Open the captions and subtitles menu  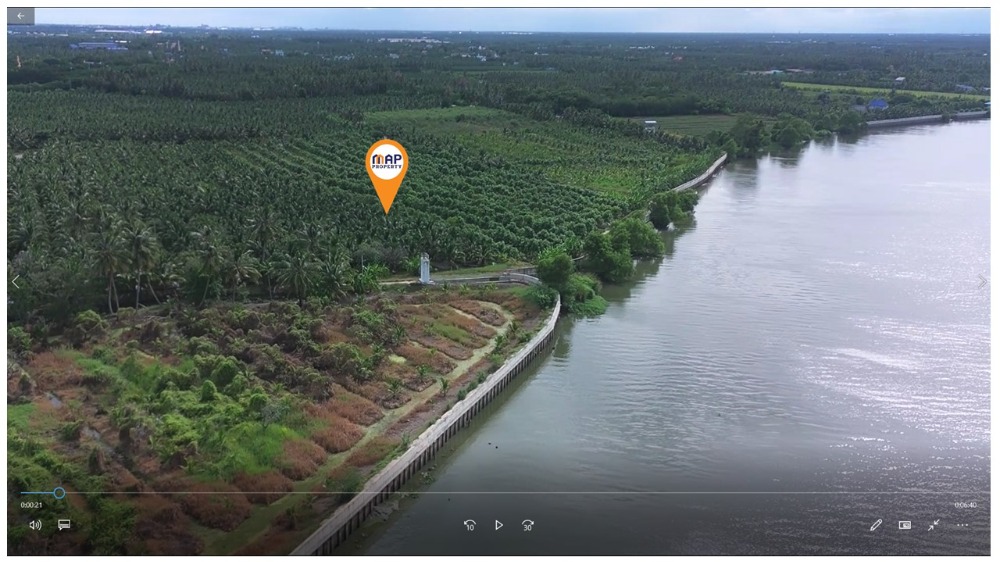pos(64,524)
